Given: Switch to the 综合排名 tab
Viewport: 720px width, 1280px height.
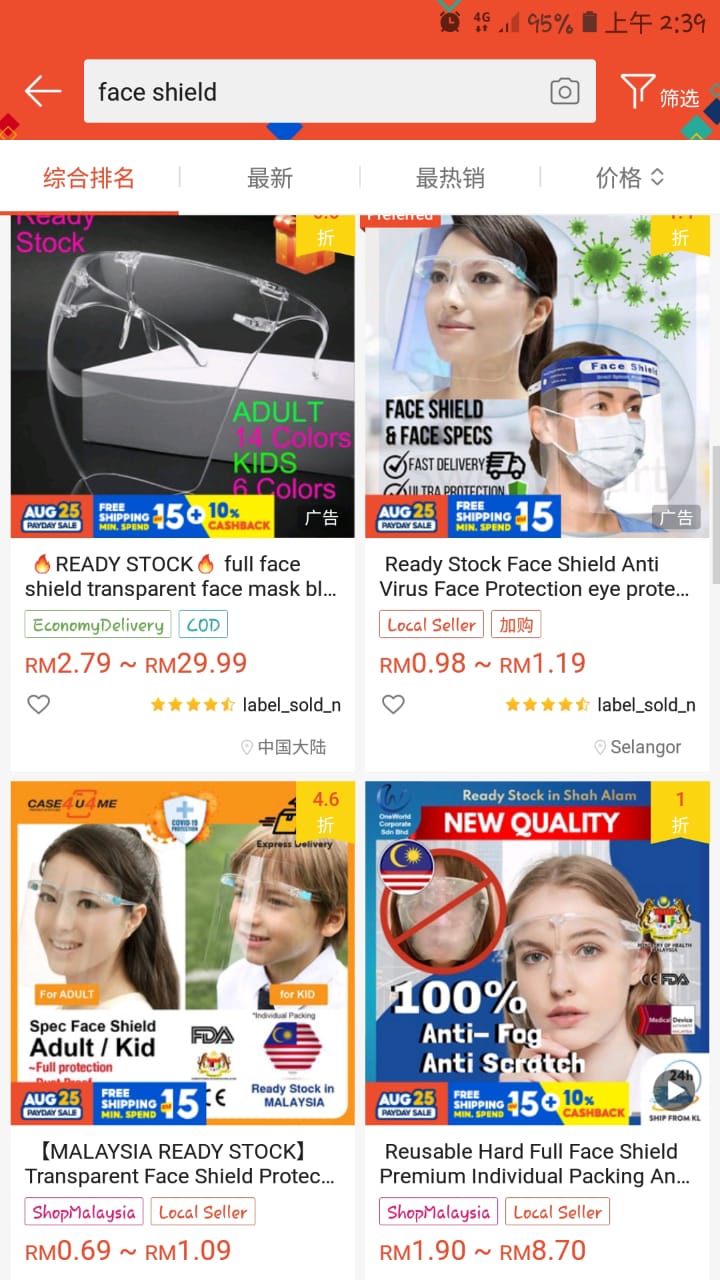Looking at the screenshot, I should 89,178.
